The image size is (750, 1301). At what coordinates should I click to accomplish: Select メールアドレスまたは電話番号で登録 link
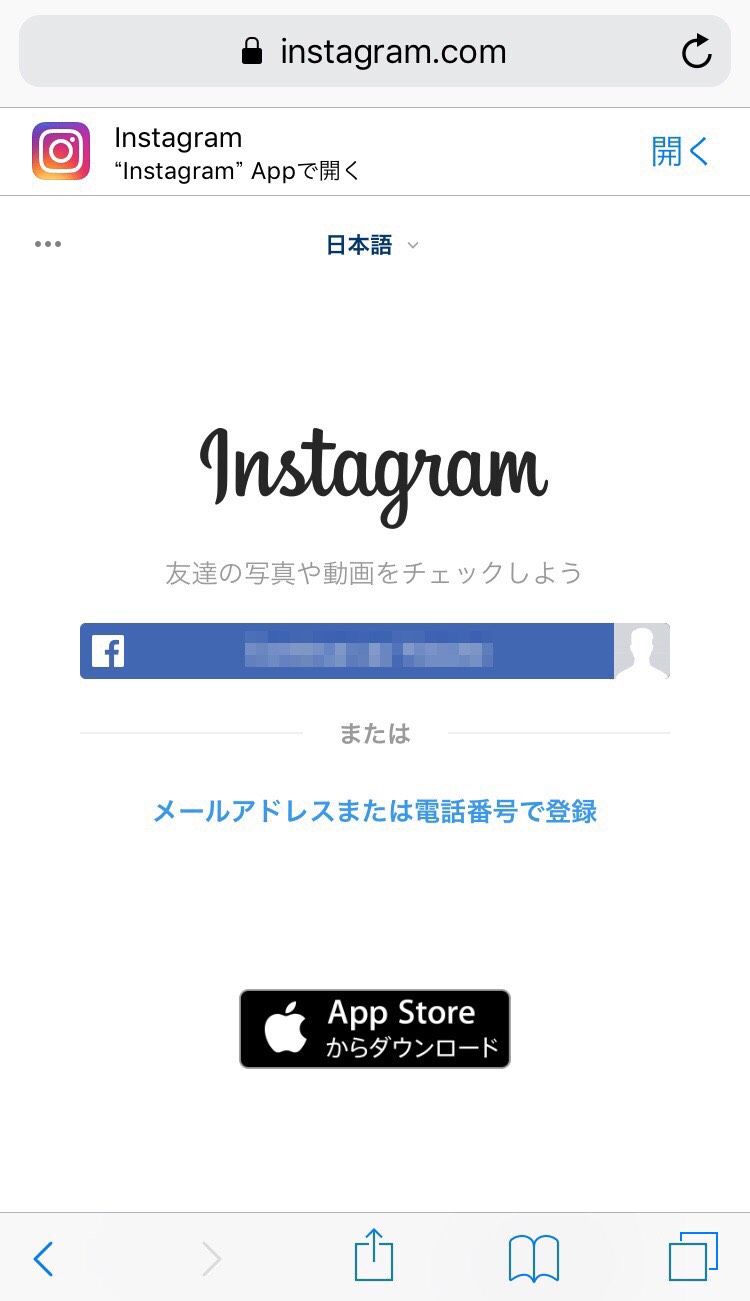tap(375, 811)
